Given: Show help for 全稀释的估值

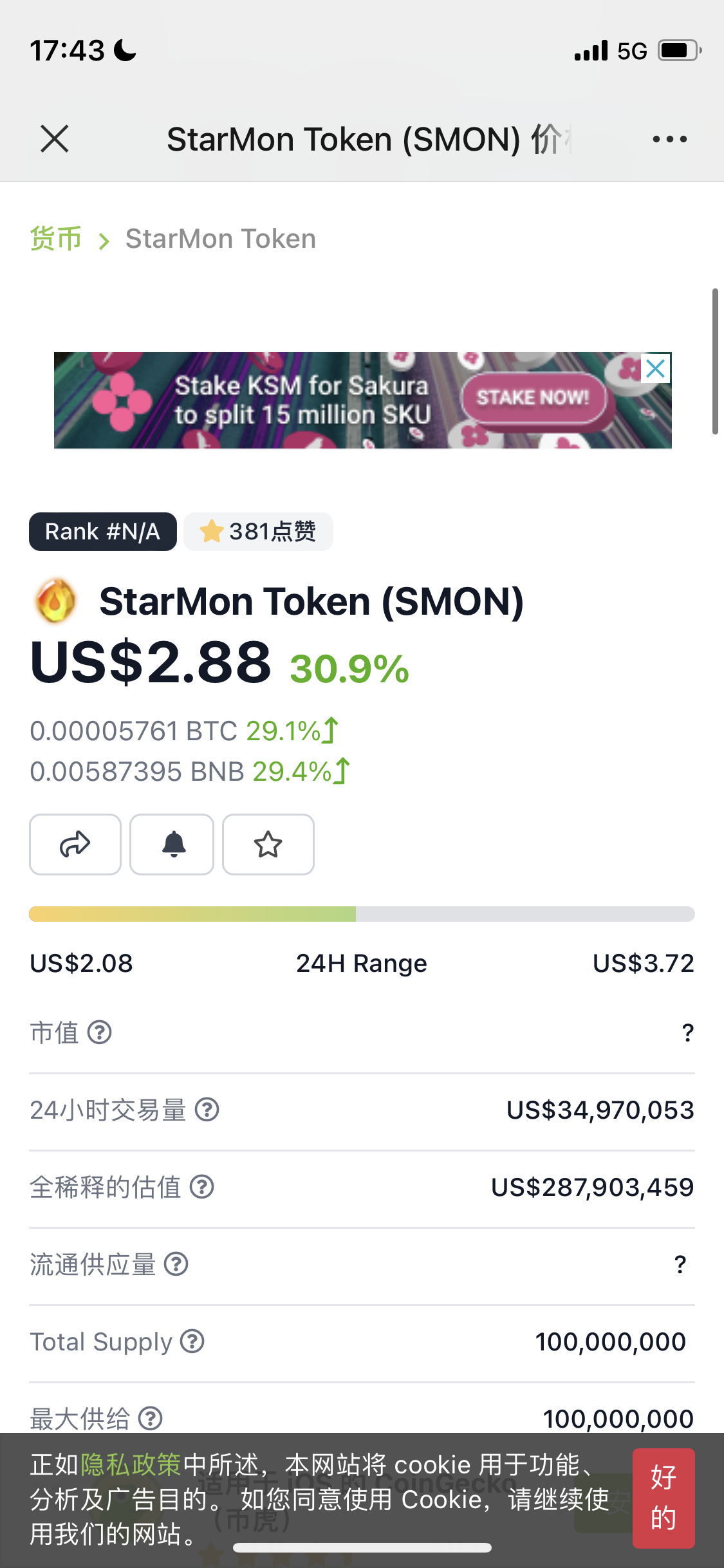Looking at the screenshot, I should coord(202,1187).
